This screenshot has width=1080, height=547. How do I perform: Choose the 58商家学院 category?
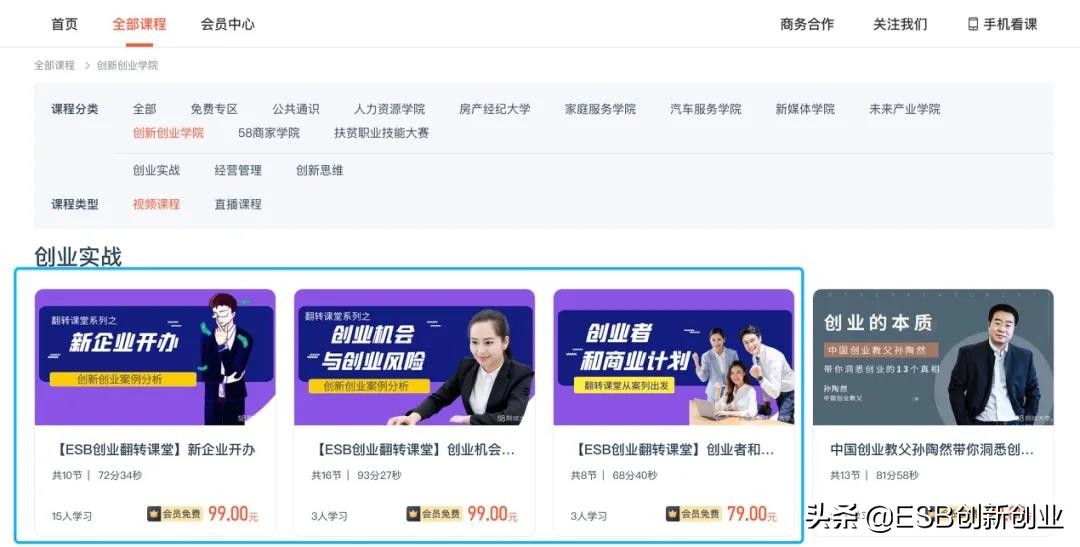point(268,133)
